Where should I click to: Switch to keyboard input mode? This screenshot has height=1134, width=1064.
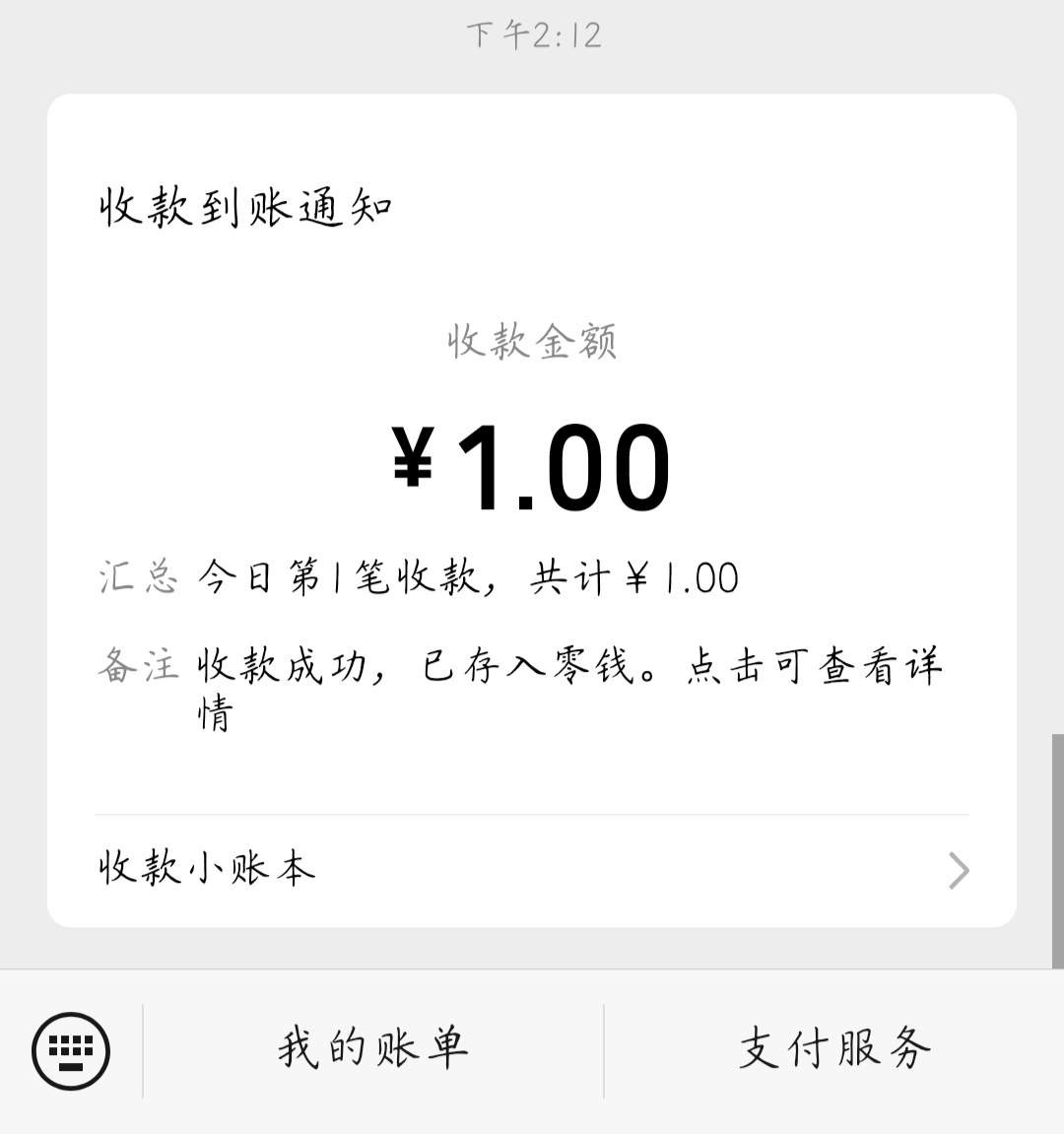pyautogui.click(x=71, y=1050)
